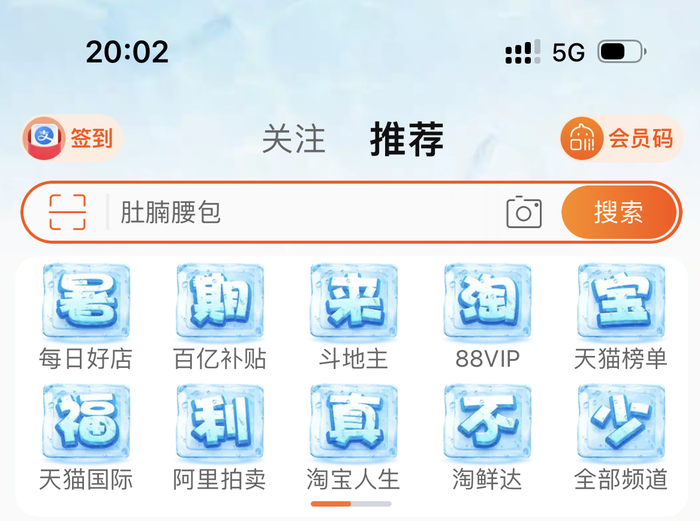
Task: Tap the search field showing 肚腩腰包
Action: [x=300, y=212]
